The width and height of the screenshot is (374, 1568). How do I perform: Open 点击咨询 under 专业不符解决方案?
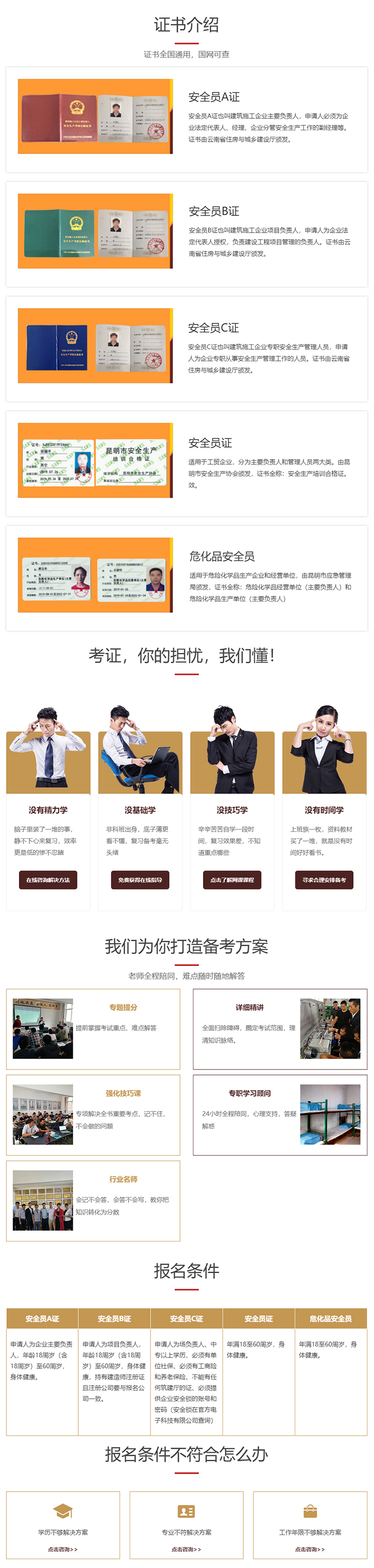[186, 1549]
